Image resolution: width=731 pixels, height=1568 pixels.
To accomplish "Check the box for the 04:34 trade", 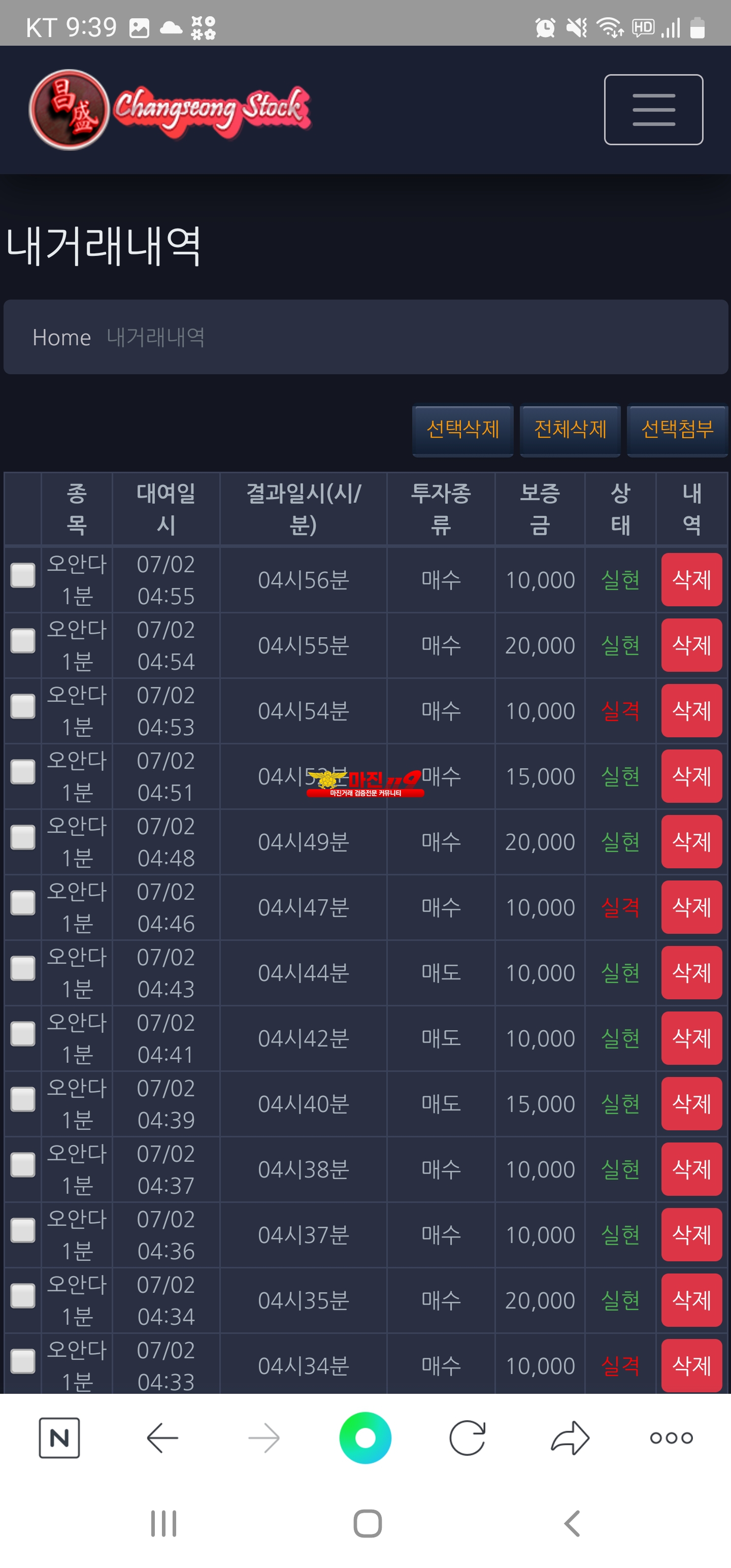I will (x=23, y=1295).
